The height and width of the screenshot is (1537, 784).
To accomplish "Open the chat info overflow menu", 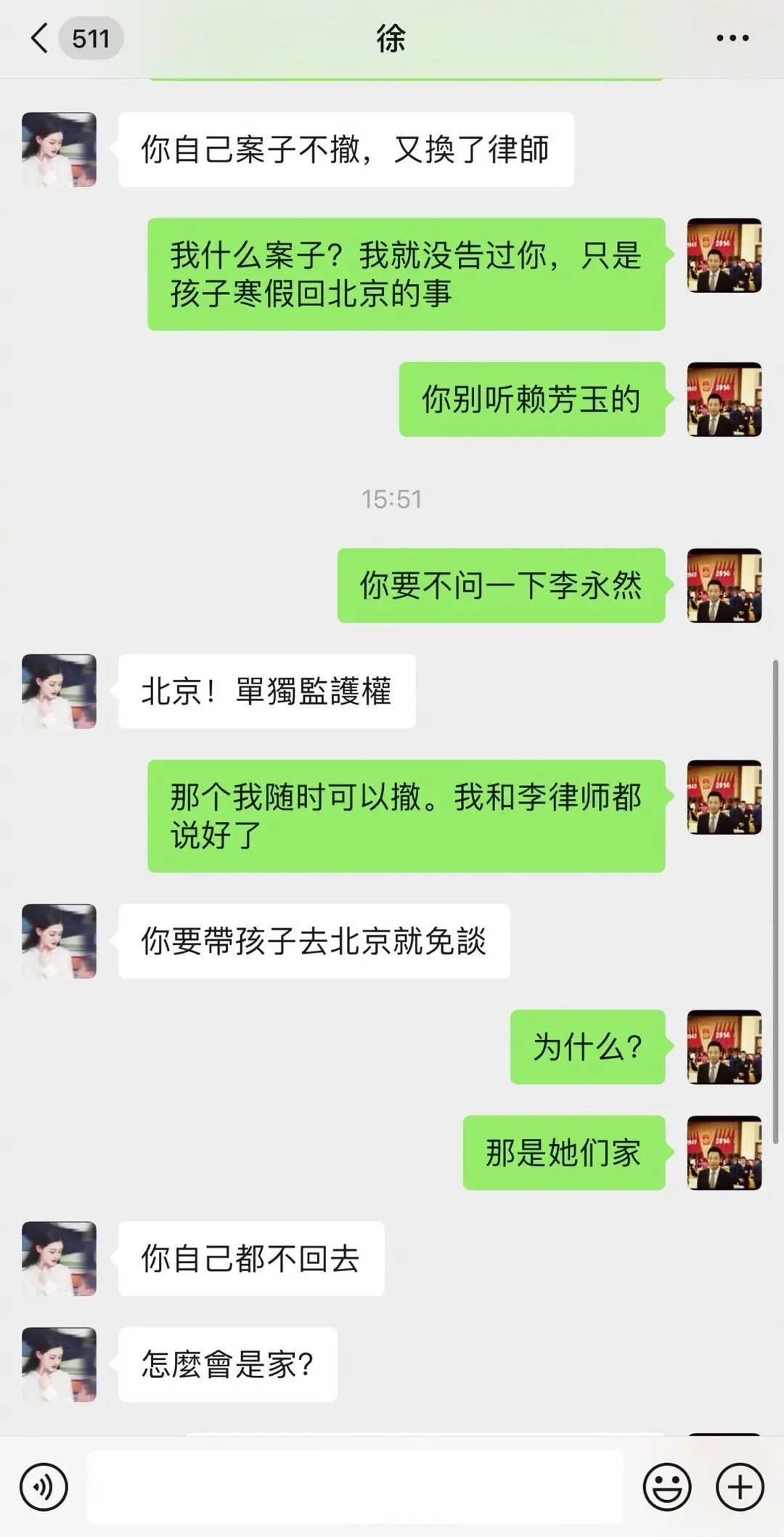I will pyautogui.click(x=732, y=38).
